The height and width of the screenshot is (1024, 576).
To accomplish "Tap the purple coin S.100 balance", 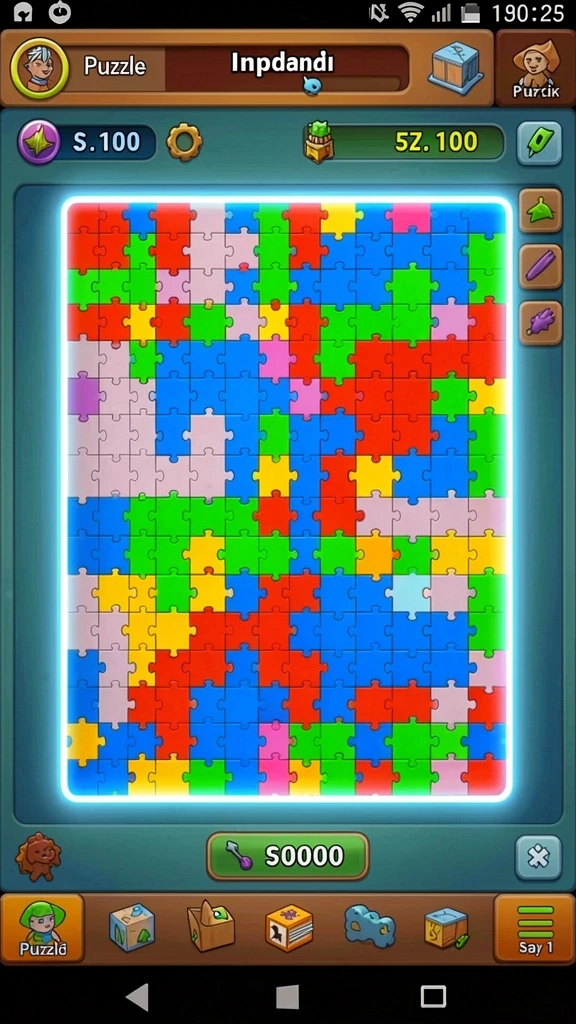I will (x=86, y=142).
